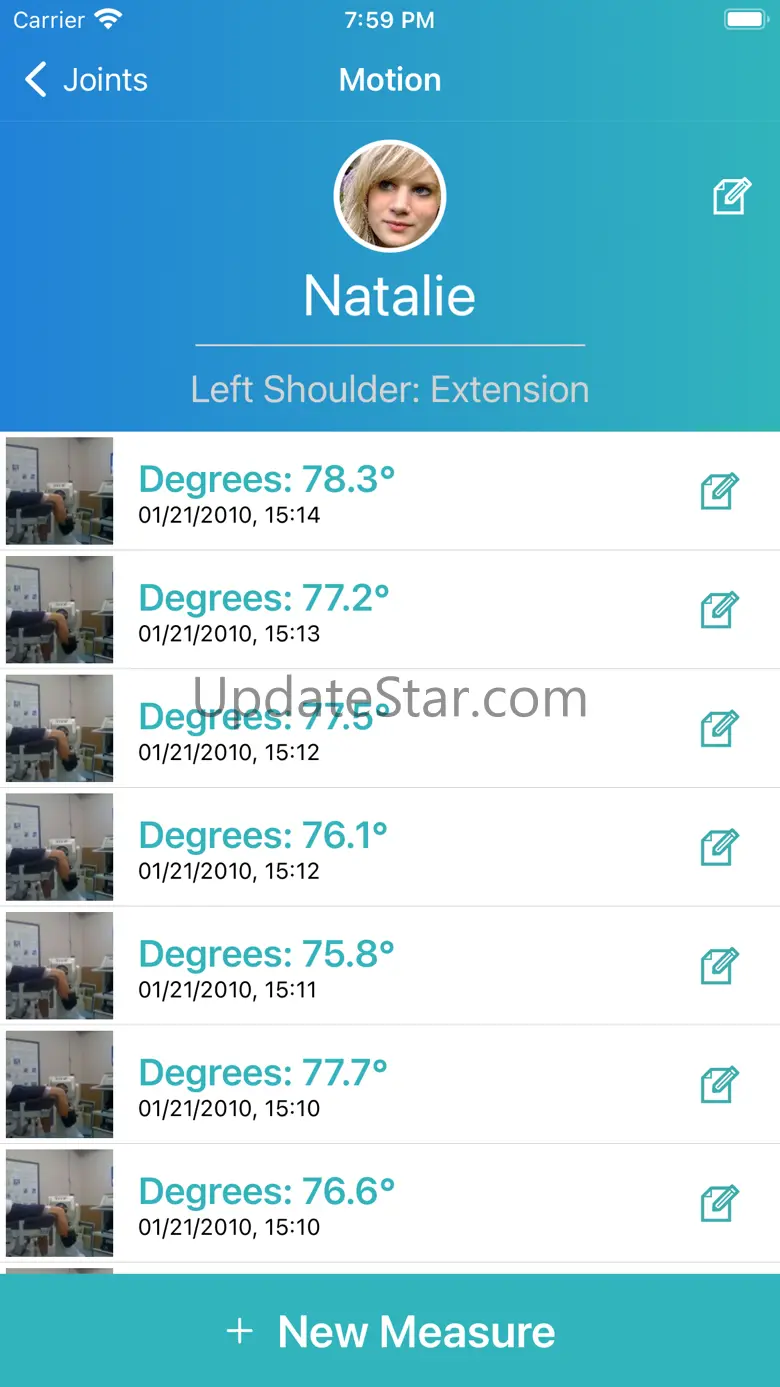The width and height of the screenshot is (780, 1387).
Task: Open the 78.3° measurement row
Action: pos(400,492)
